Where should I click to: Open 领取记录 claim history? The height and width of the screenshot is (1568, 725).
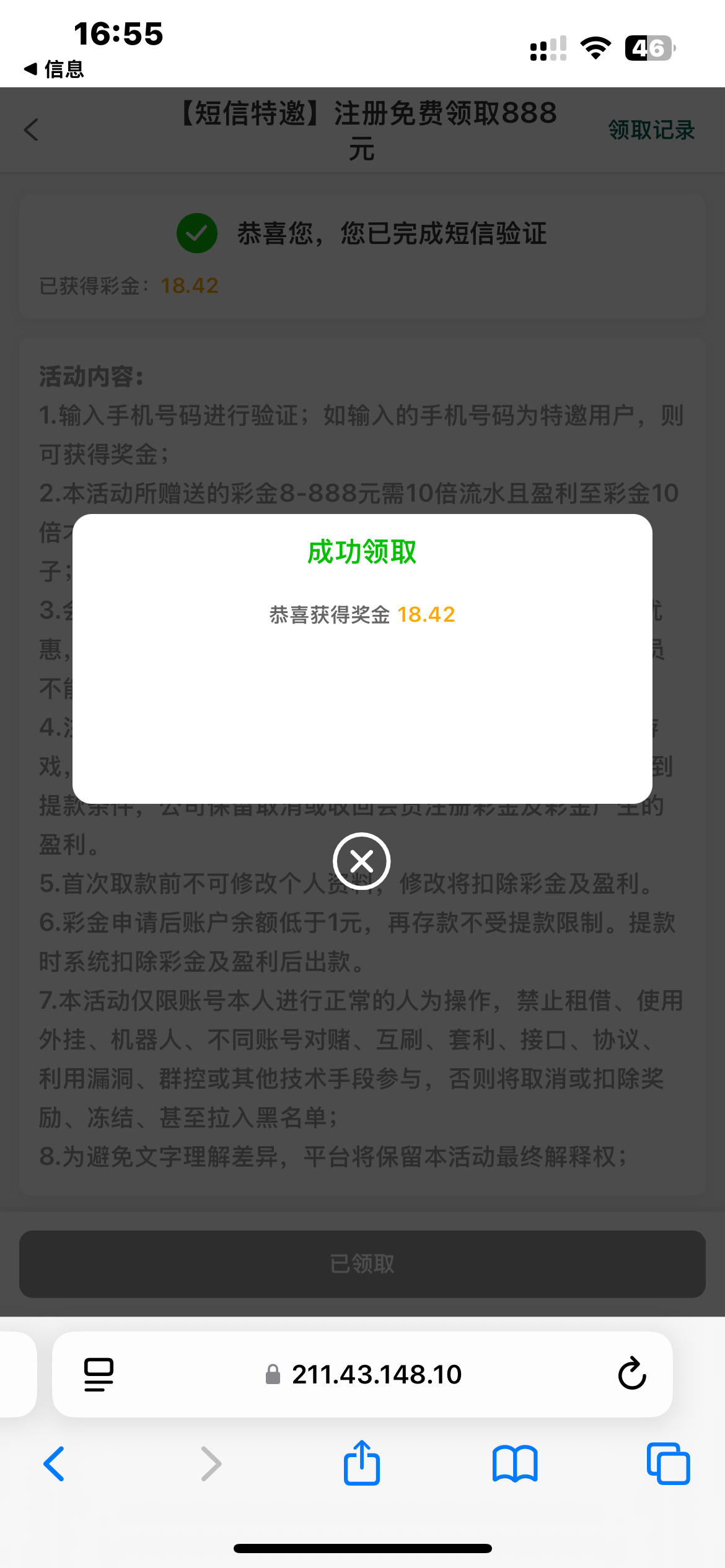point(651,130)
